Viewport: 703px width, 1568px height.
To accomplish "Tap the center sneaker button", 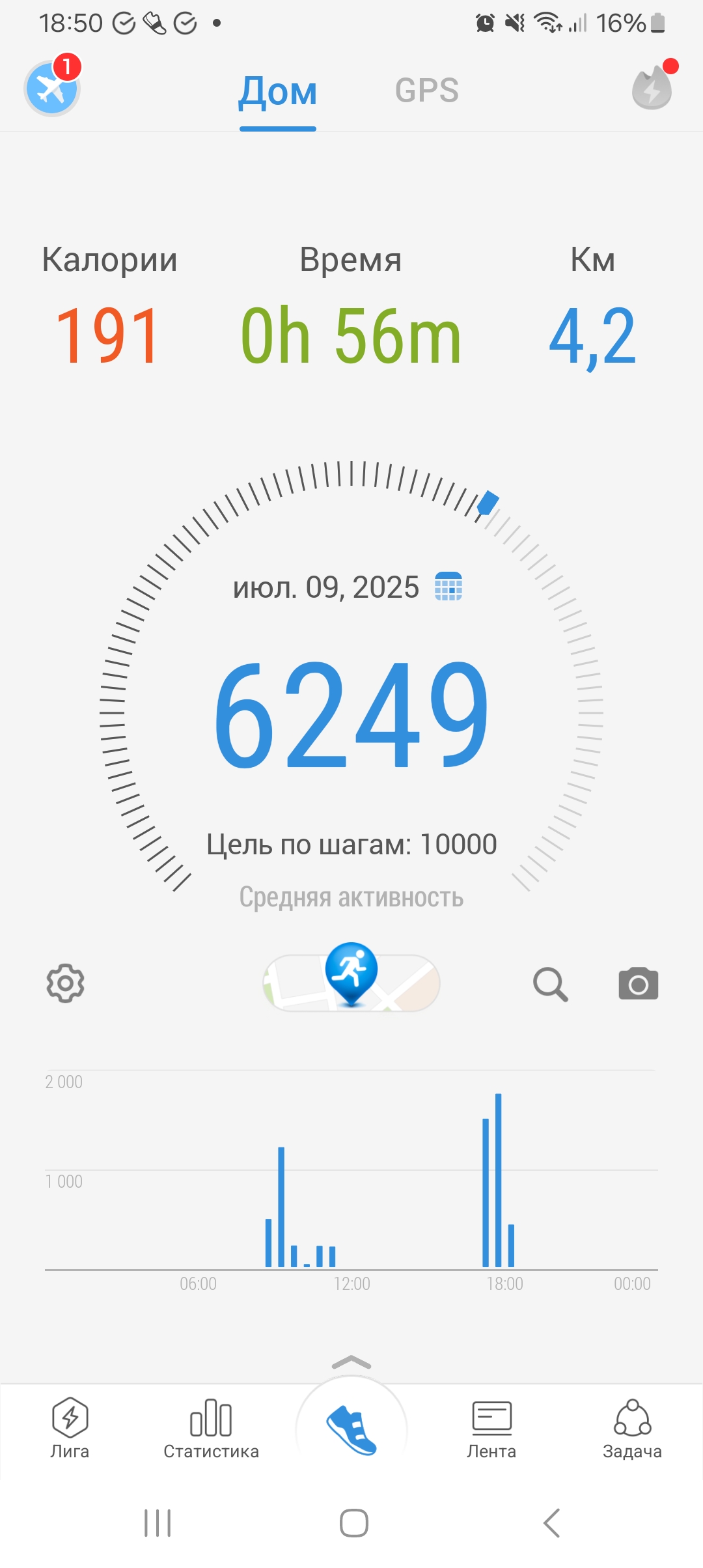I will tap(351, 1430).
